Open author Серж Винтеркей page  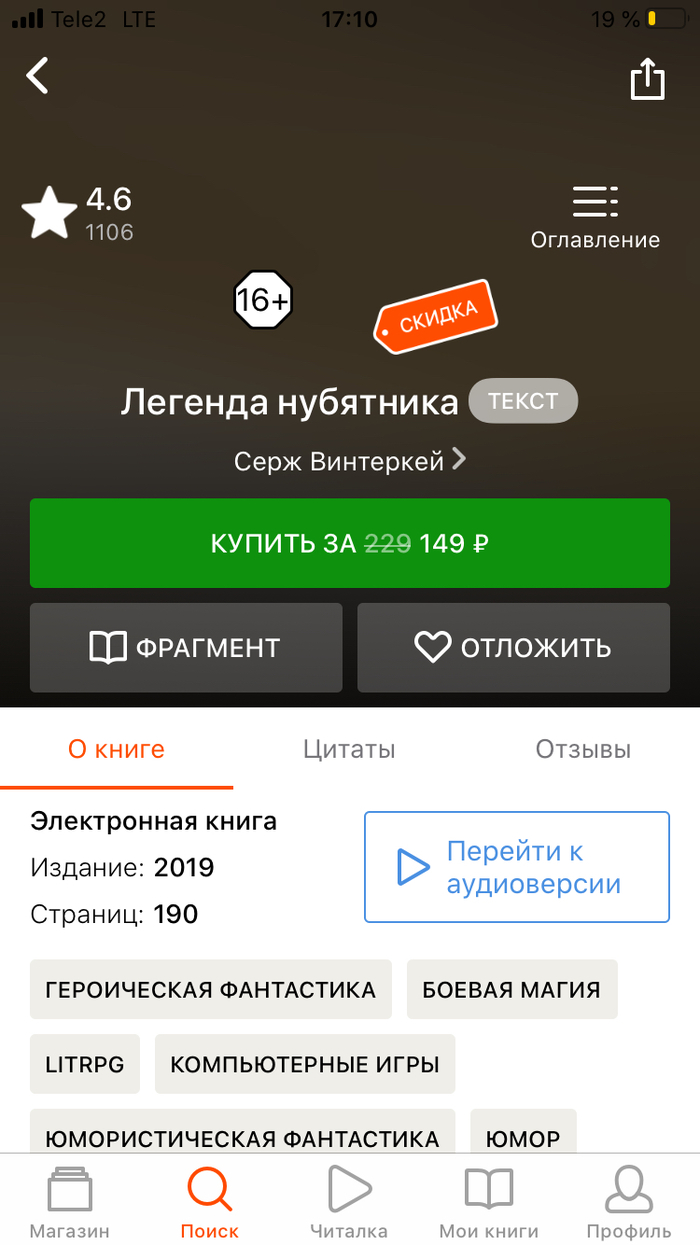[348, 461]
